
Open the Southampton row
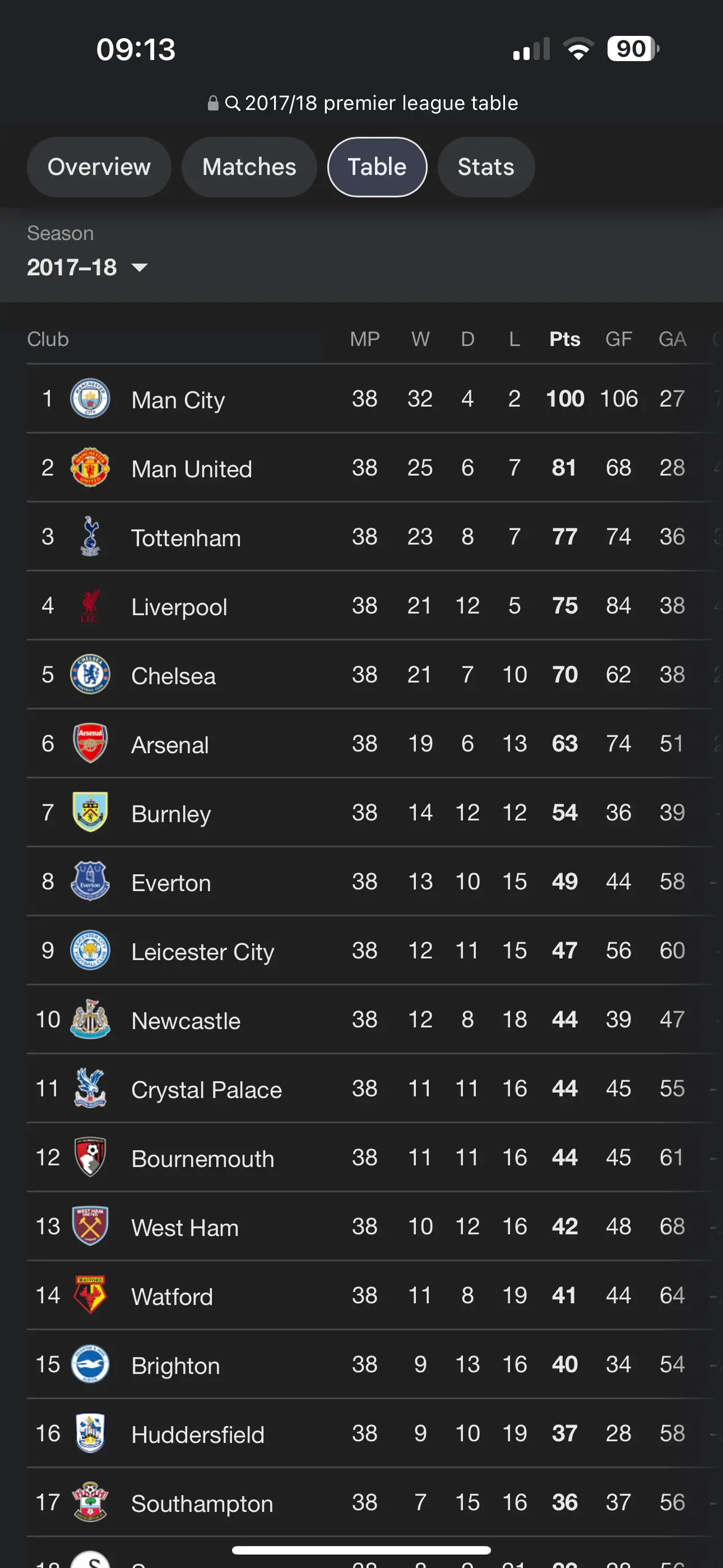[x=202, y=1503]
